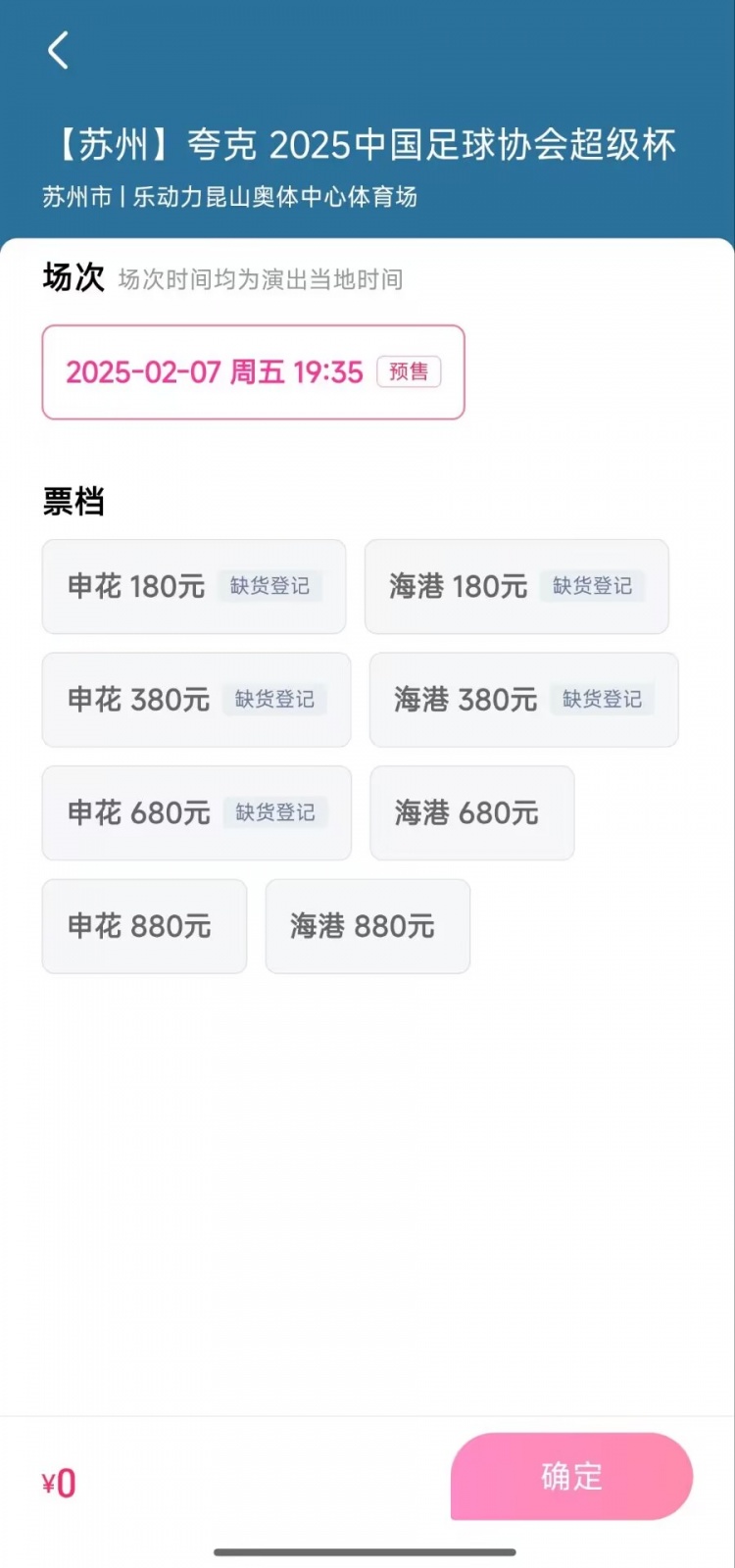The height and width of the screenshot is (1568, 735).
Task: Tap the 申花 880元 ticket tier
Action: coord(144,926)
